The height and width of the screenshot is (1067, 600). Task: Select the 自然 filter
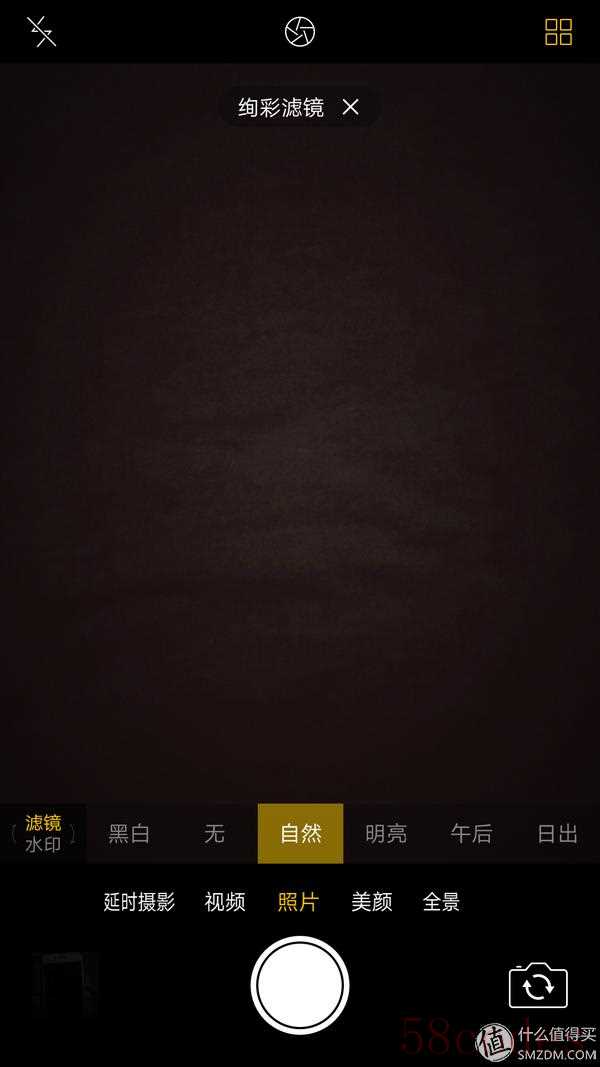[x=300, y=834]
